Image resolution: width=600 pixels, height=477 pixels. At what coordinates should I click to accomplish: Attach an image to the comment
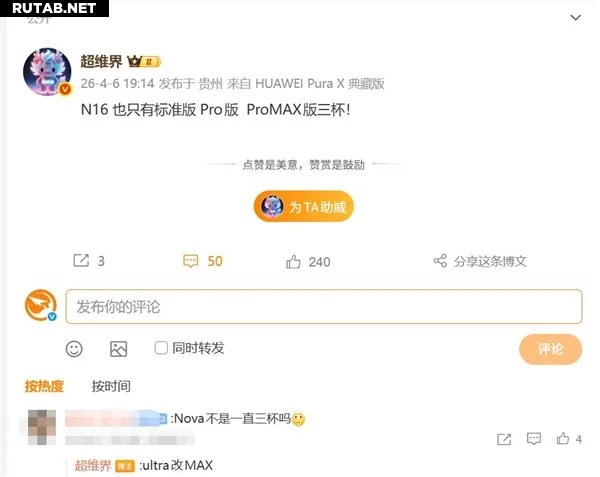[x=118, y=349]
